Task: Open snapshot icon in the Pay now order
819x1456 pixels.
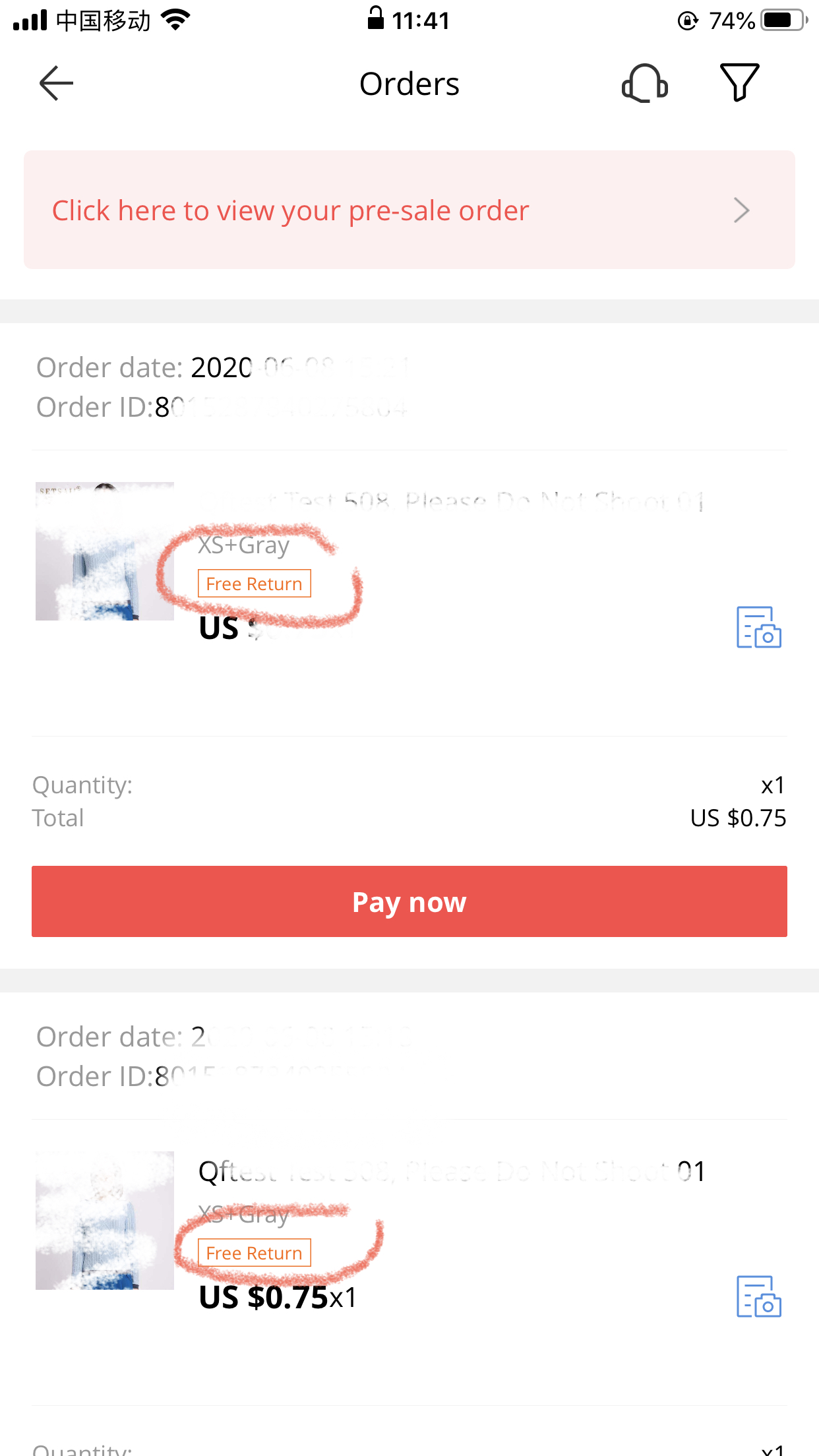Action: click(758, 627)
